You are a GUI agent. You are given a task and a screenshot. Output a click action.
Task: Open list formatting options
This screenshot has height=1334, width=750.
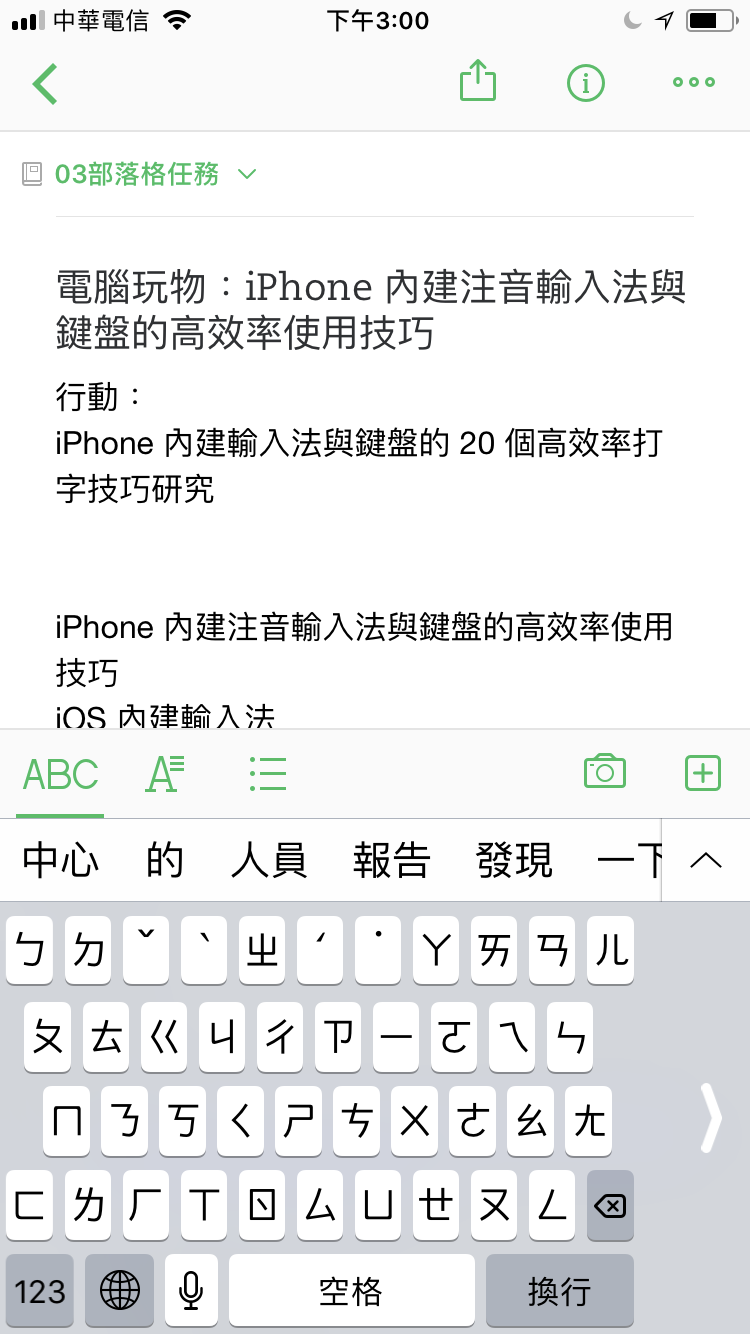point(267,773)
